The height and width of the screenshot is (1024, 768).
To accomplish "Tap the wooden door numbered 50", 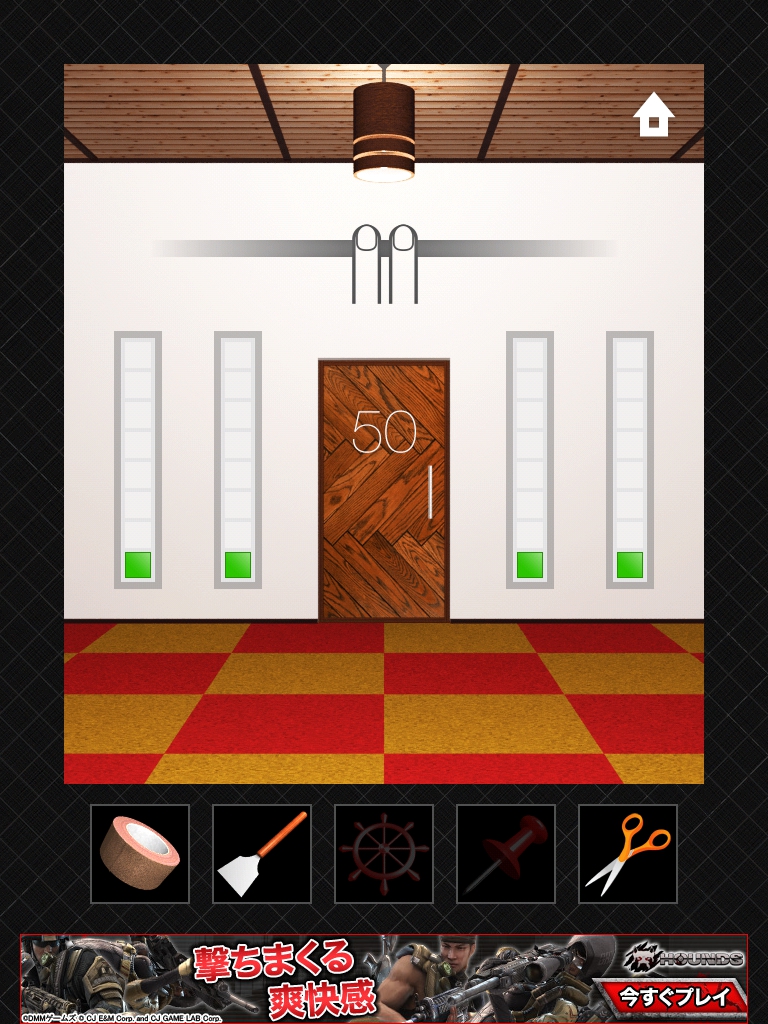I will [384, 490].
